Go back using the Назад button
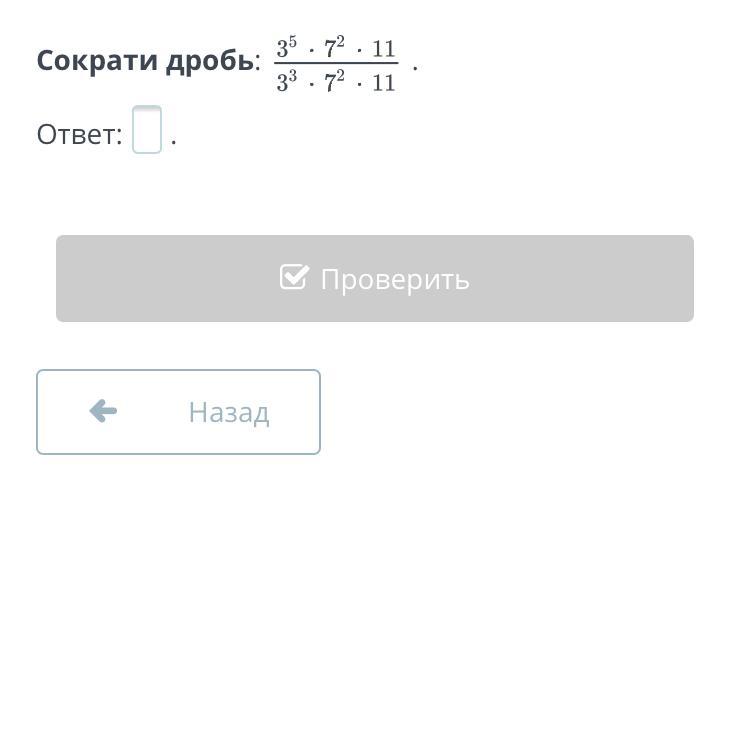This screenshot has height=750, width=750. (178, 412)
